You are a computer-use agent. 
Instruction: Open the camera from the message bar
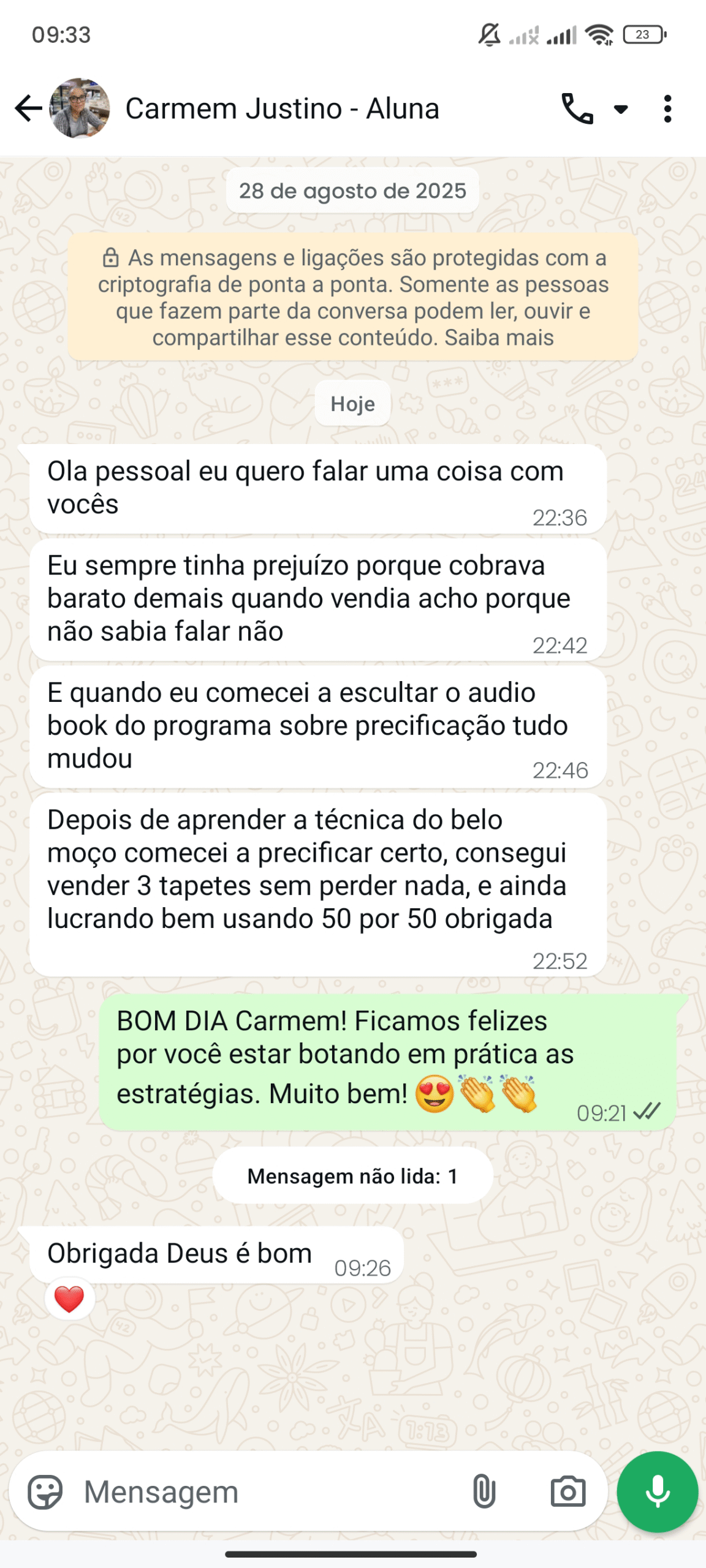tap(567, 1491)
